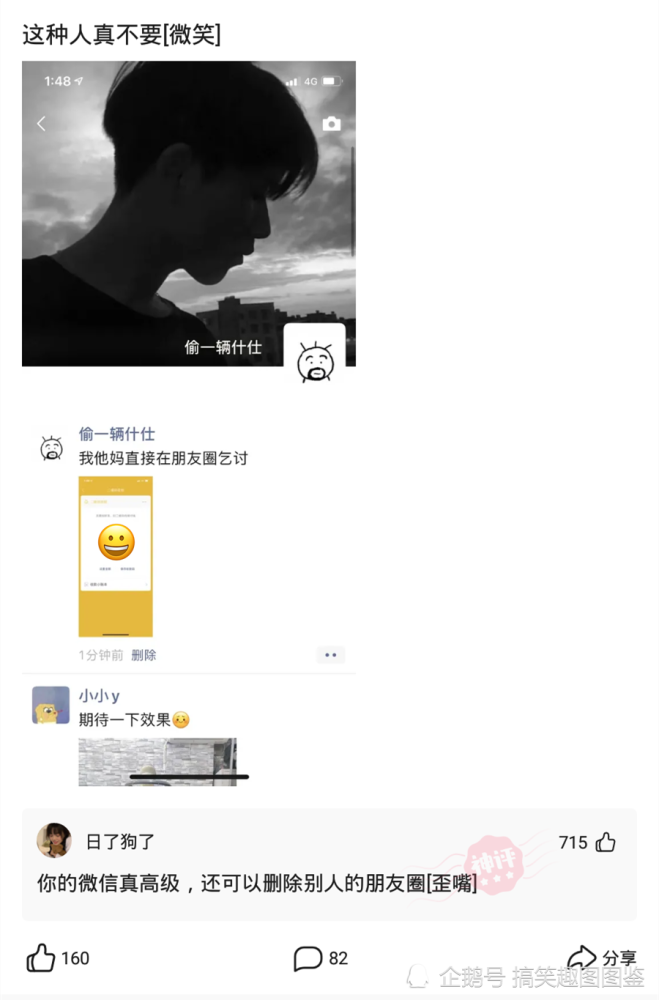Like the post with 160 likes
Screen dimensions: 659x1000
(41, 958)
